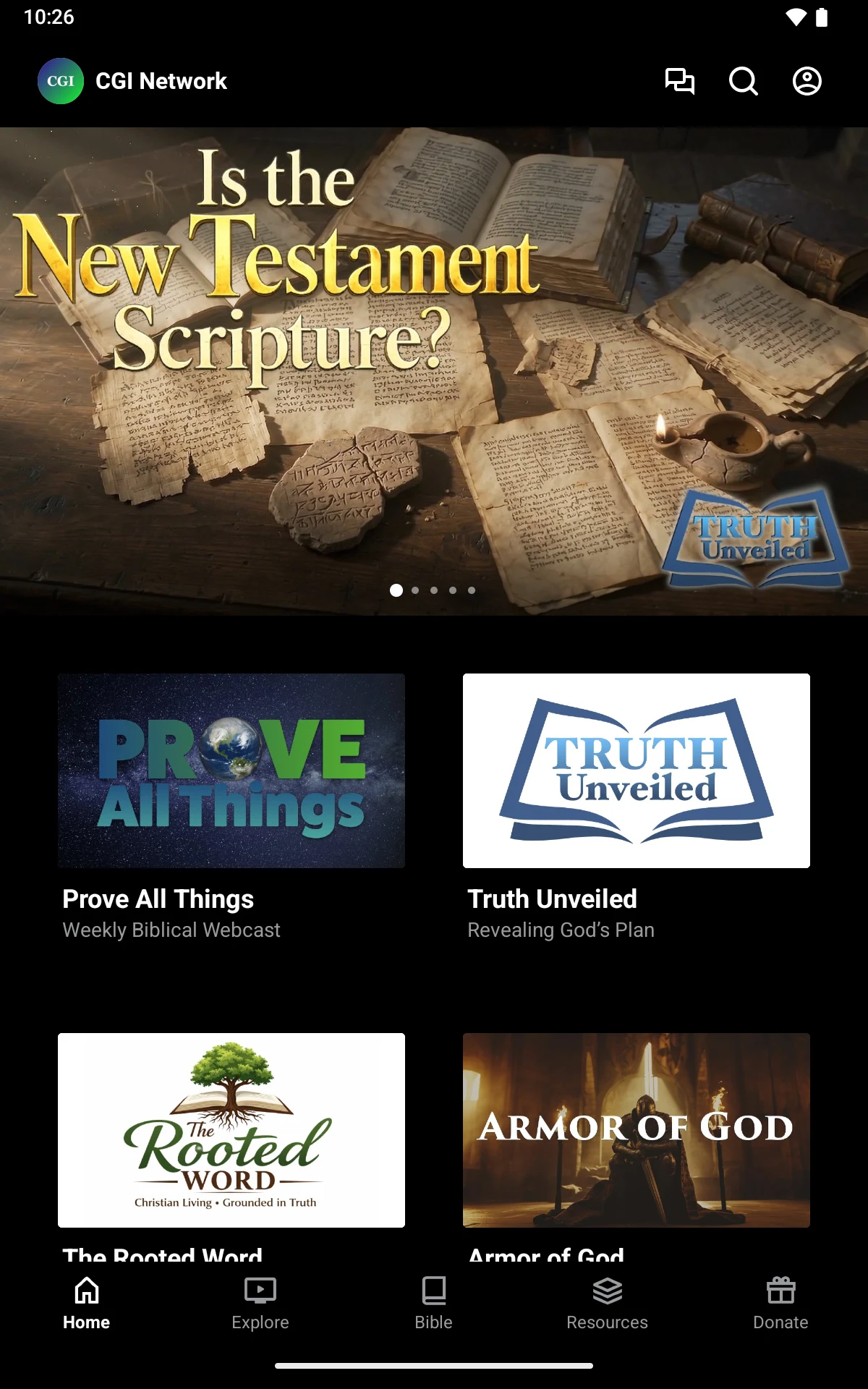Open the chat messages icon
Viewport: 868px width, 1389px height.
(x=679, y=81)
